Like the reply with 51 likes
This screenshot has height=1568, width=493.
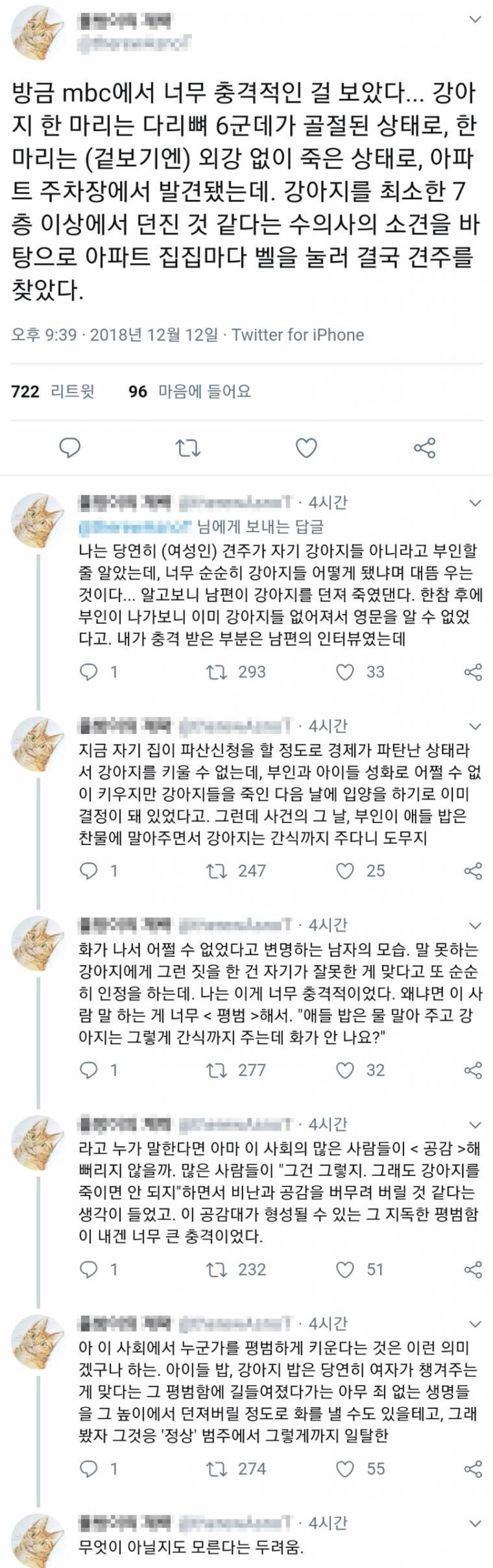pos(345,1269)
